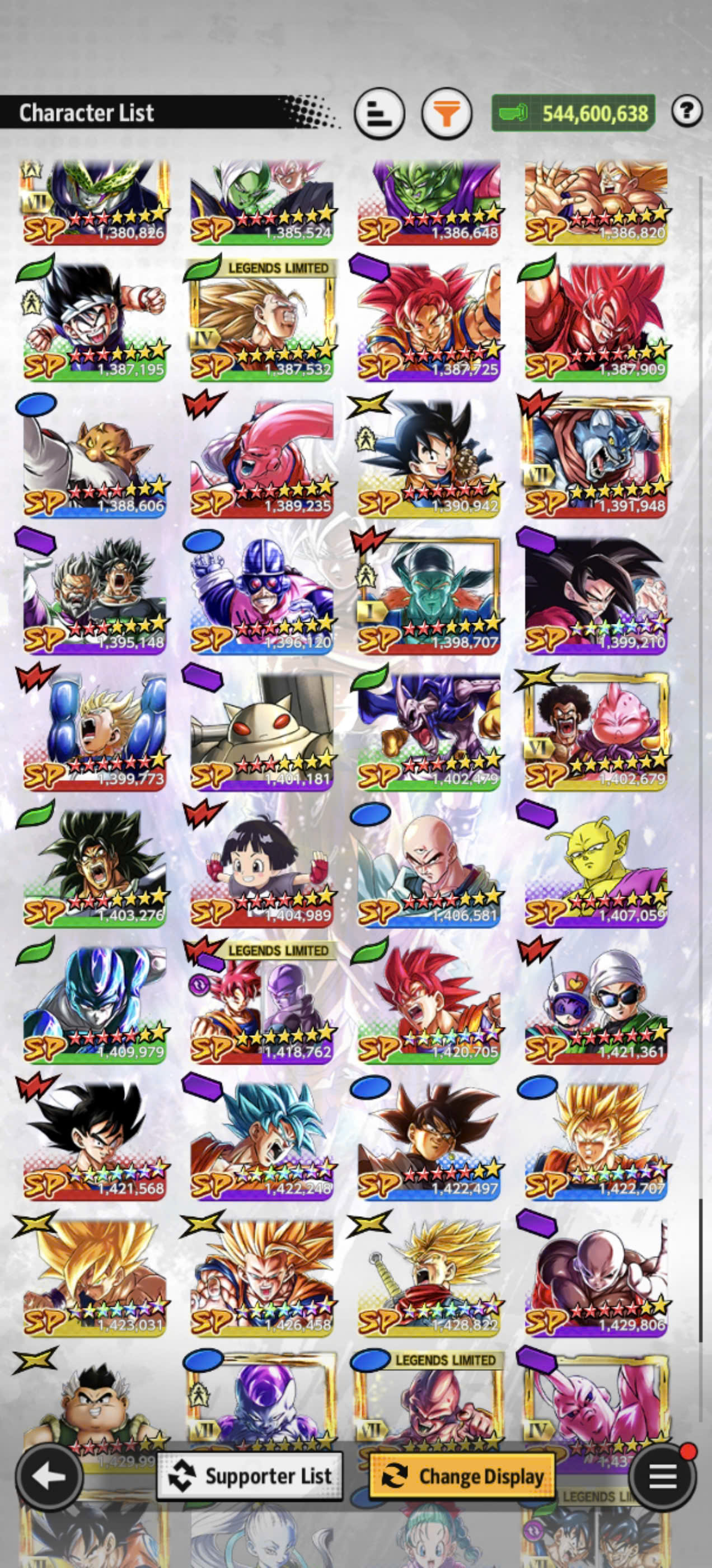Viewport: 712px width, 1568px height.
Task: Open the sort order options
Action: click(x=379, y=113)
